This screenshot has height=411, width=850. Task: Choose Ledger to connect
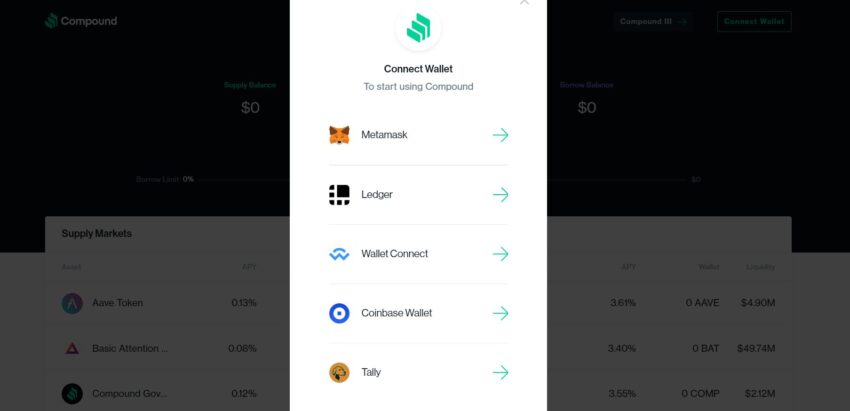[418, 194]
